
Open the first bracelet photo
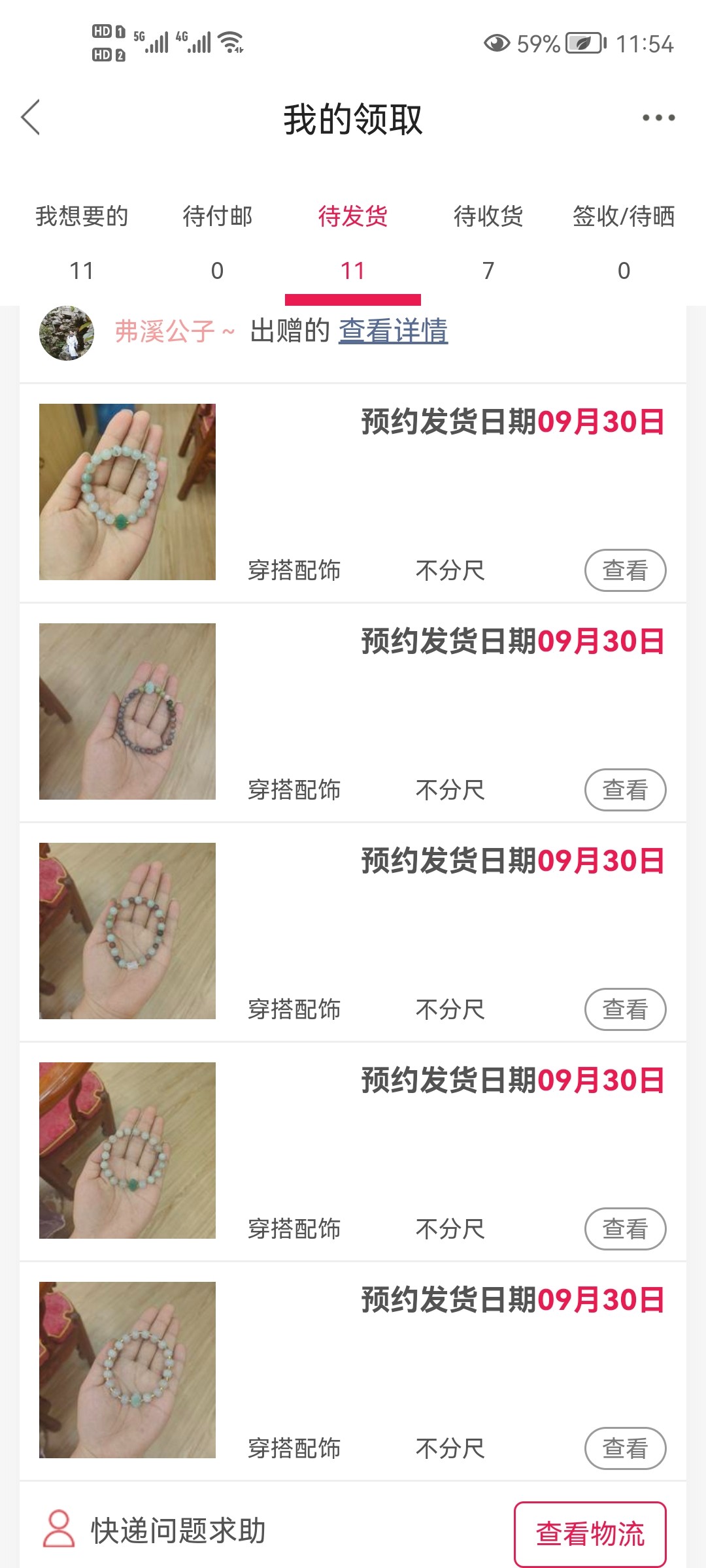click(x=127, y=492)
